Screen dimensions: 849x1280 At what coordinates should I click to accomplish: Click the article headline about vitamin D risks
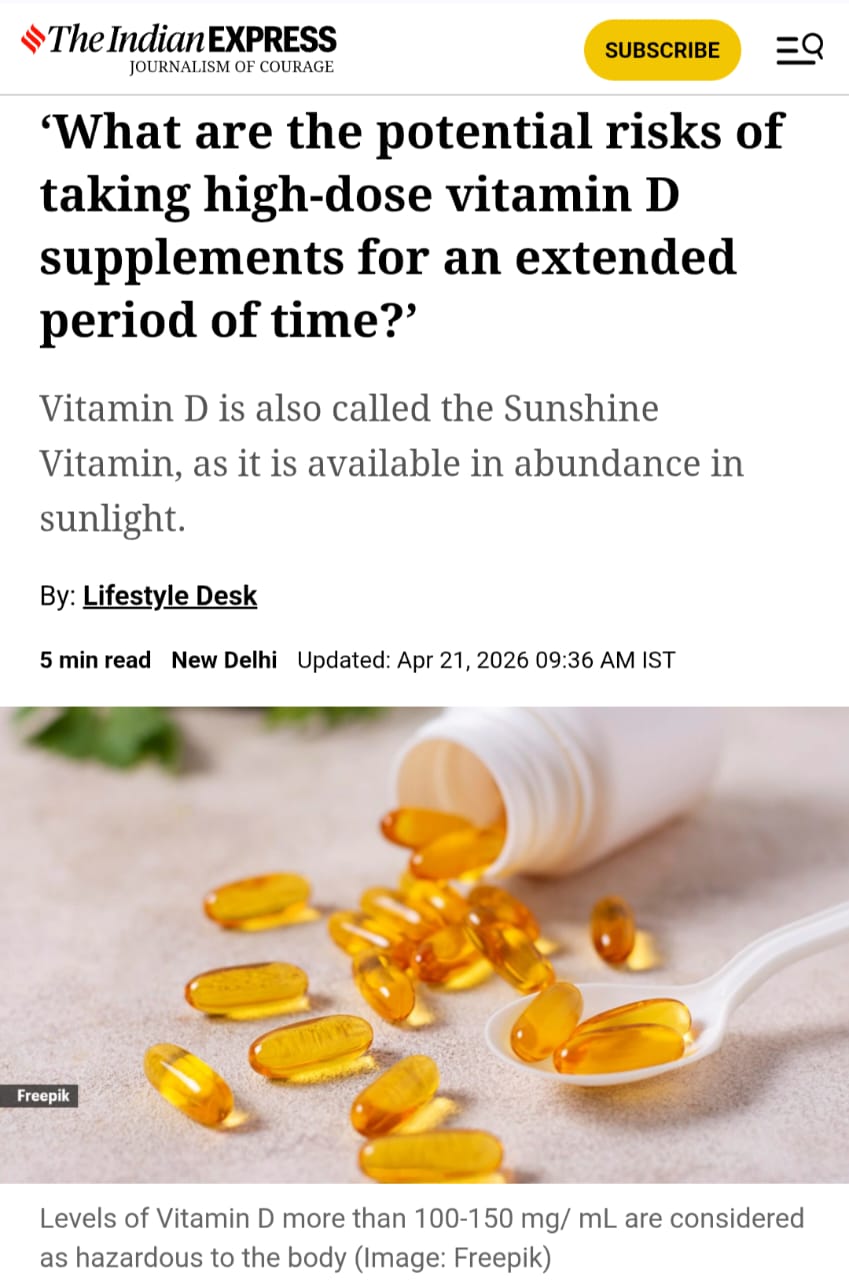tap(410, 225)
